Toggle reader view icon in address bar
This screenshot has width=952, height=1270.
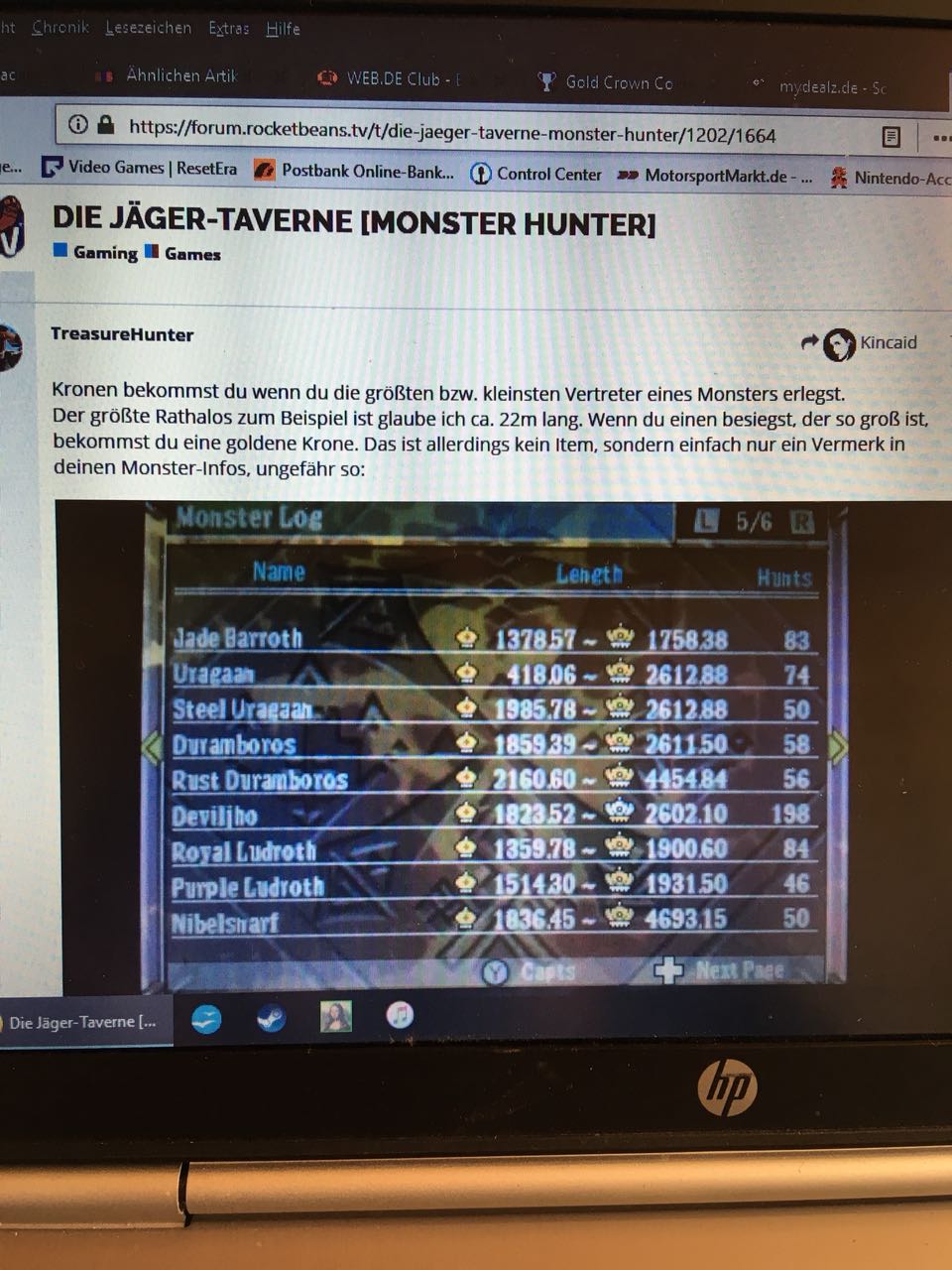pos(891,137)
